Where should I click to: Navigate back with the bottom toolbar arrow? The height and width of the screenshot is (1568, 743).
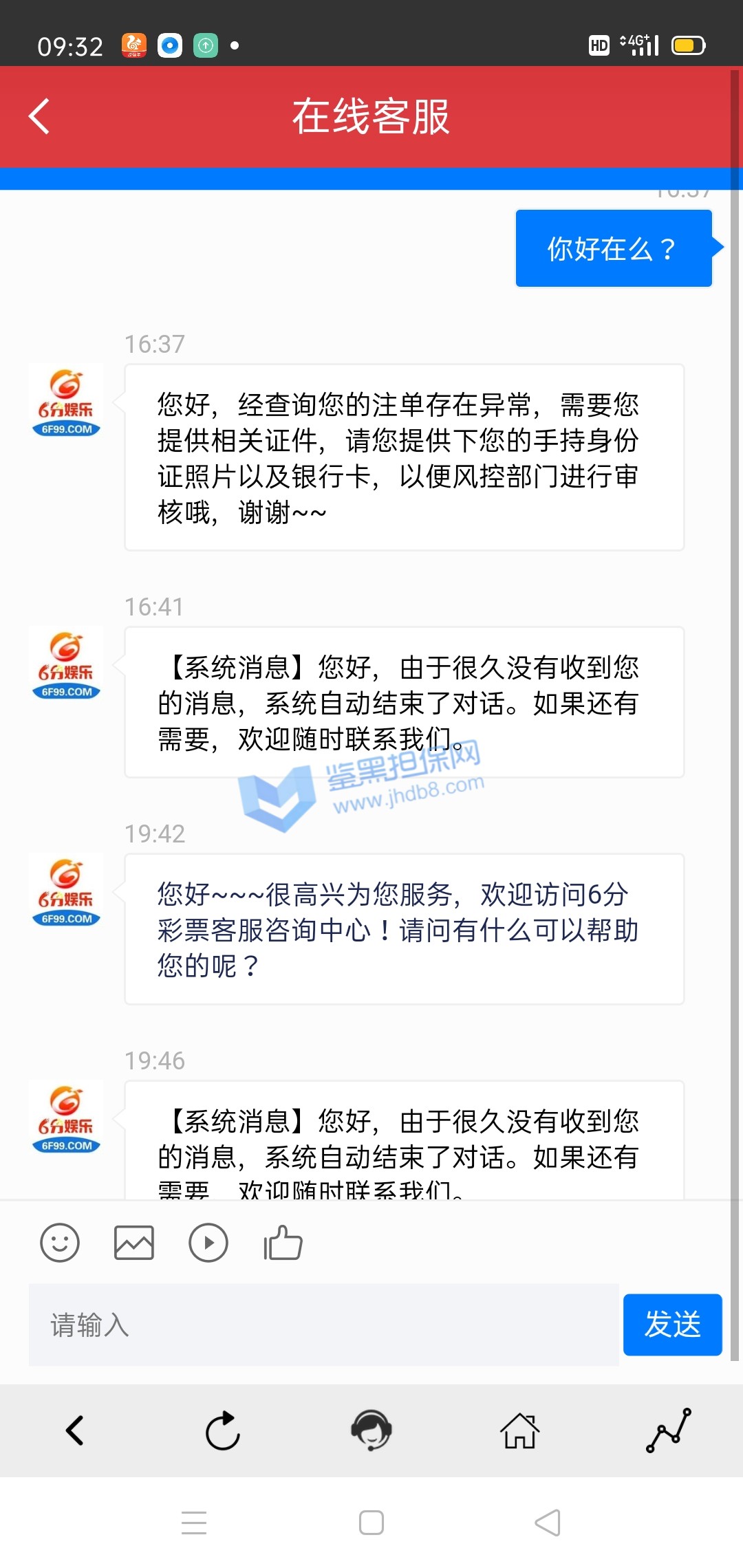tap(74, 1430)
